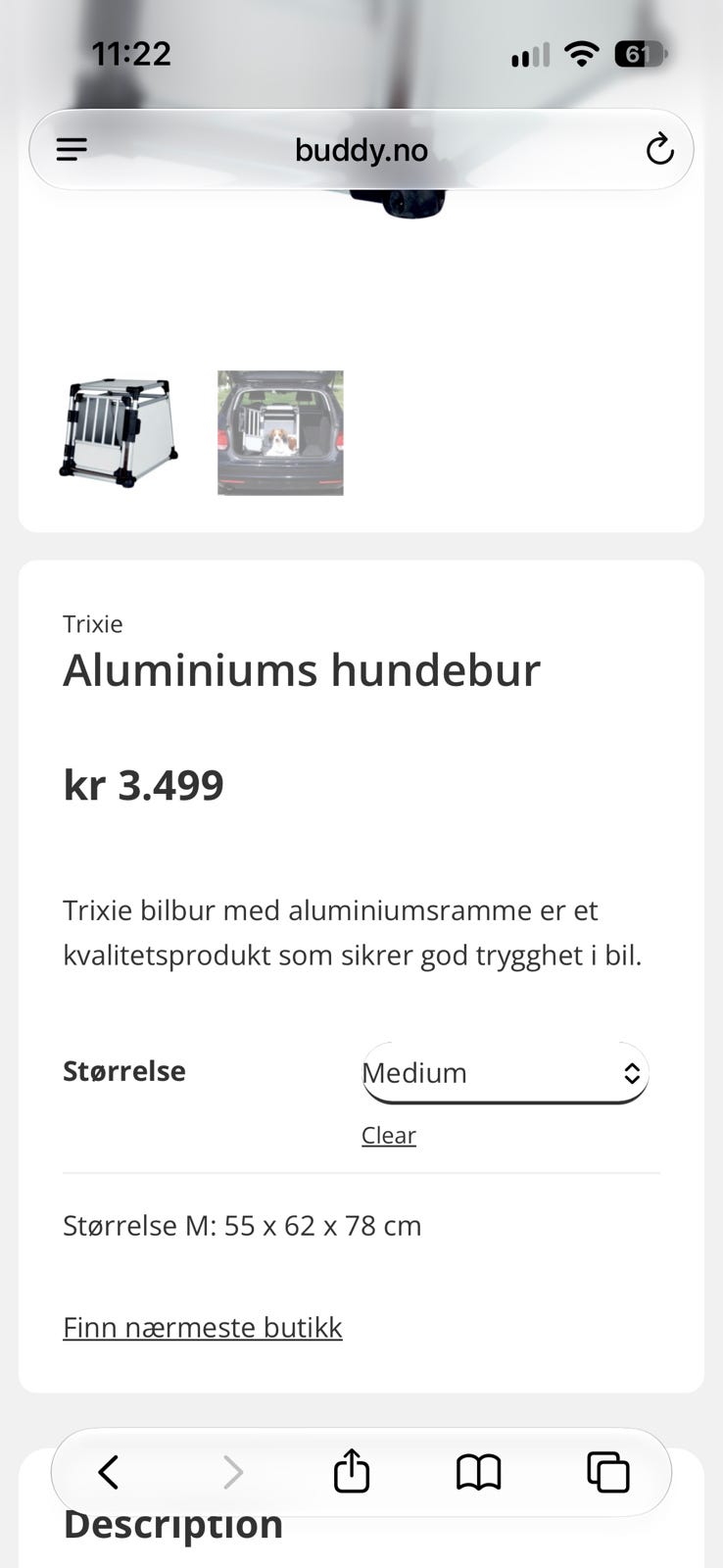
Task: Reload the buddy.no page
Action: click(x=659, y=149)
